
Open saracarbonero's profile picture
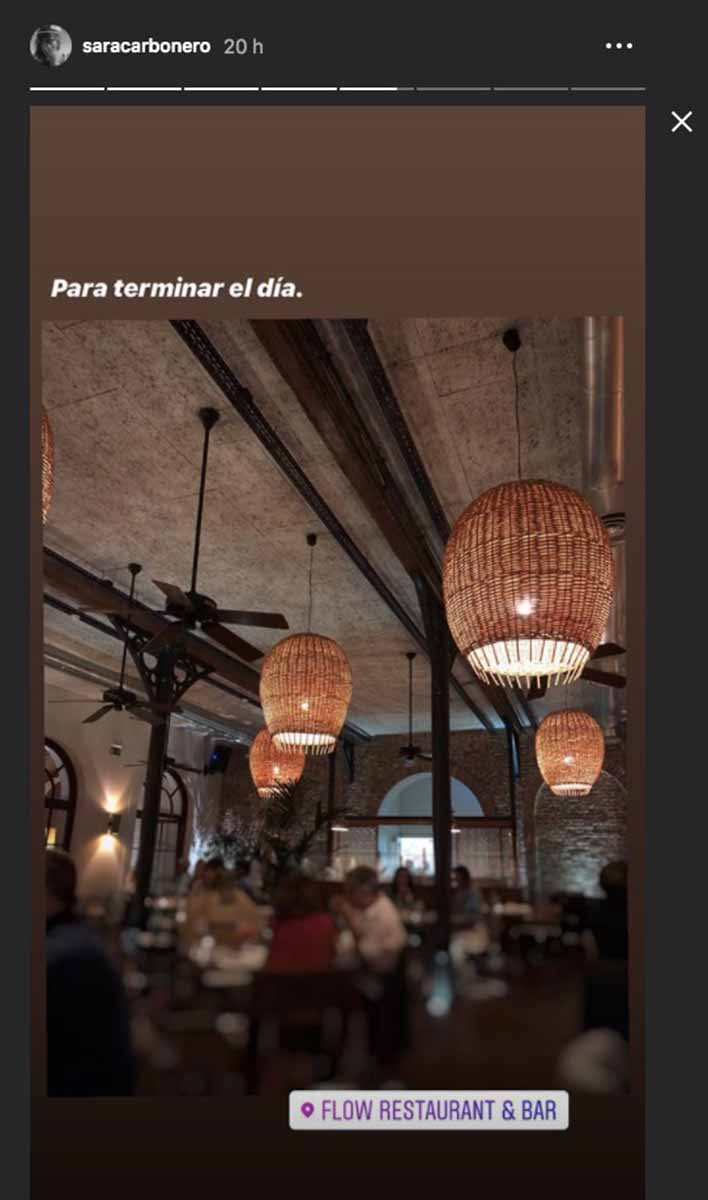click(51, 46)
